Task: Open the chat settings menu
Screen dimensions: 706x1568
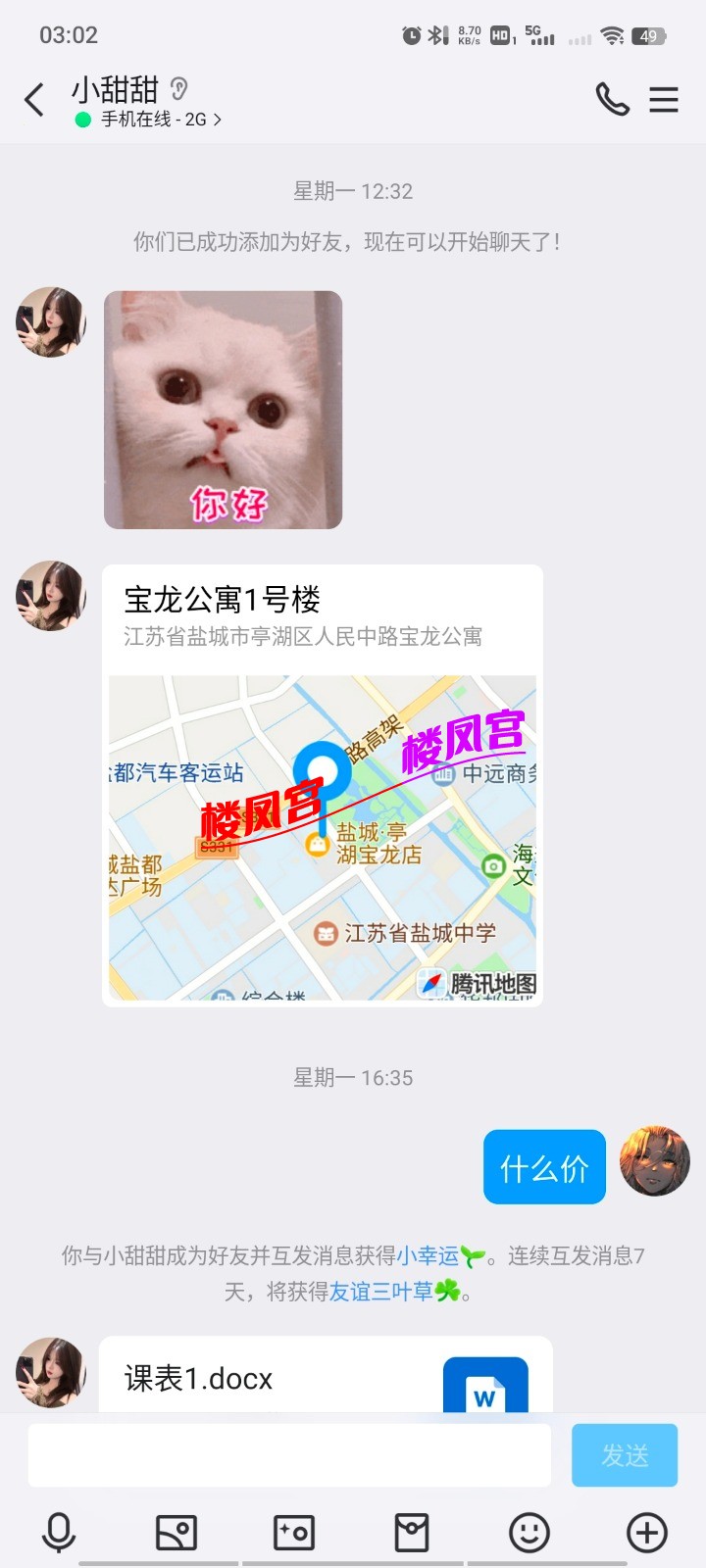Action: click(x=664, y=99)
